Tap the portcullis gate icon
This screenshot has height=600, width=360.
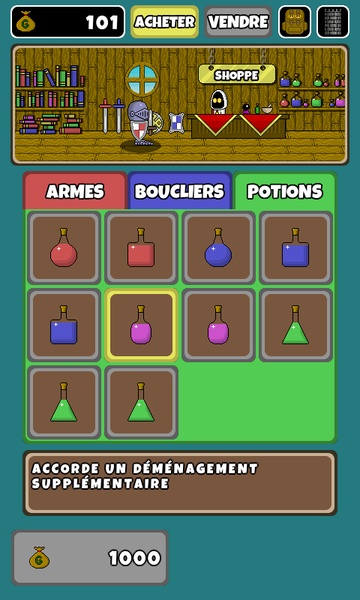333,22
